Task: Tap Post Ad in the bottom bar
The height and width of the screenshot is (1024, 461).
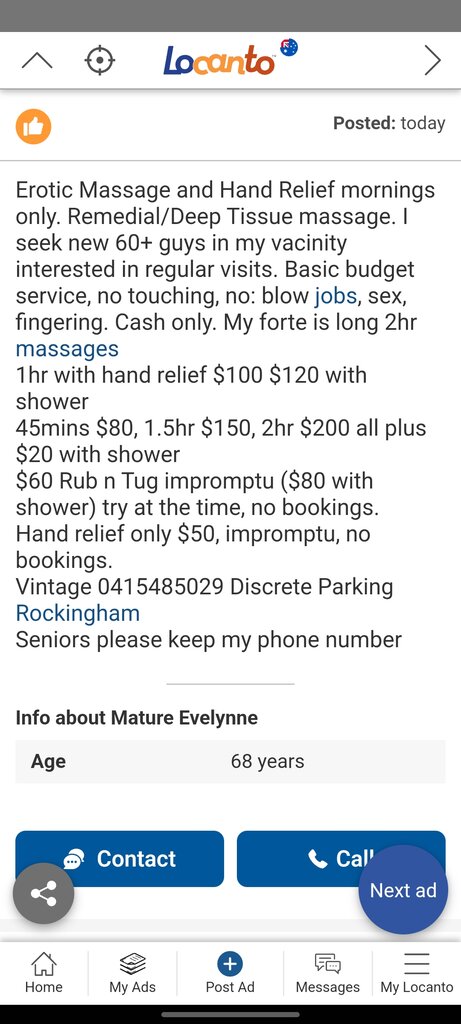Action: (230, 973)
